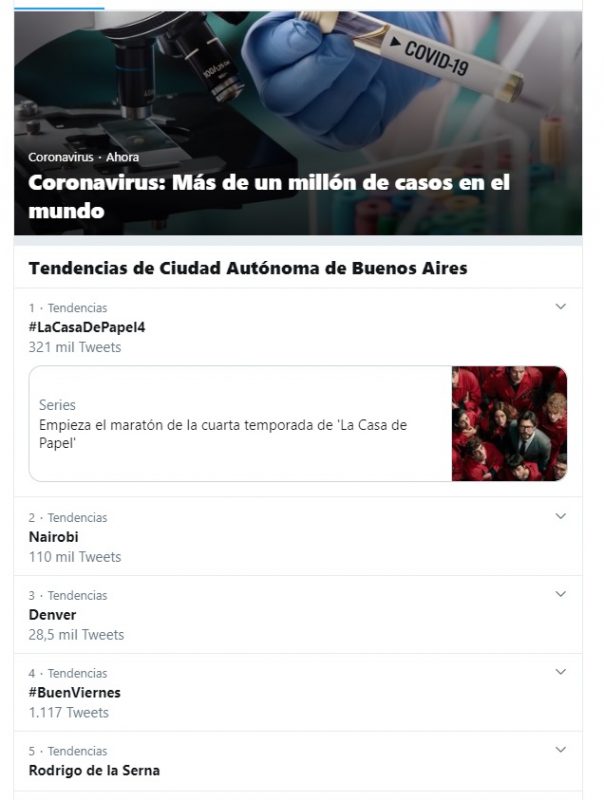Viewport: 604px width, 800px height.
Task: Expand options chevron for #BuenViernes trend
Action: [560, 672]
